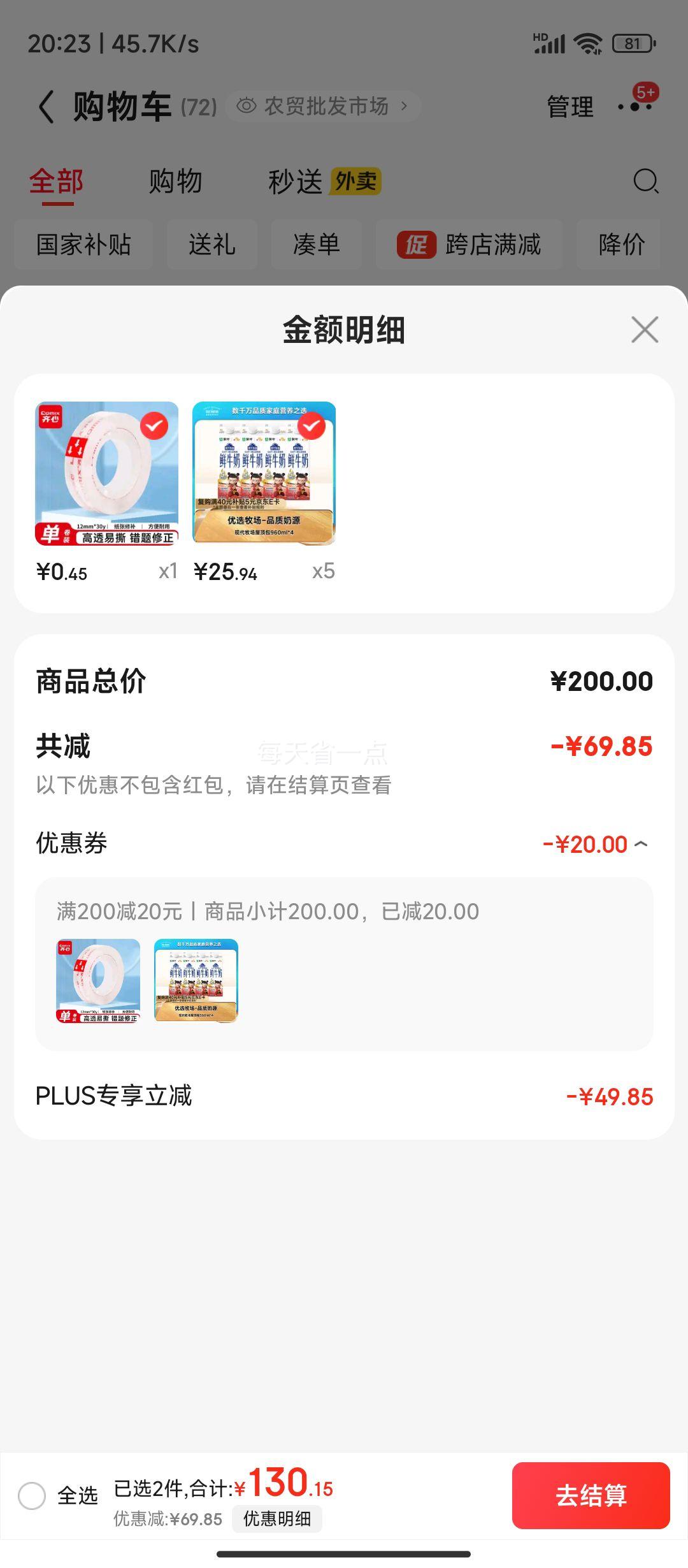Select the 全部 tab
Viewport: 688px width, 1568px height.
click(x=56, y=182)
